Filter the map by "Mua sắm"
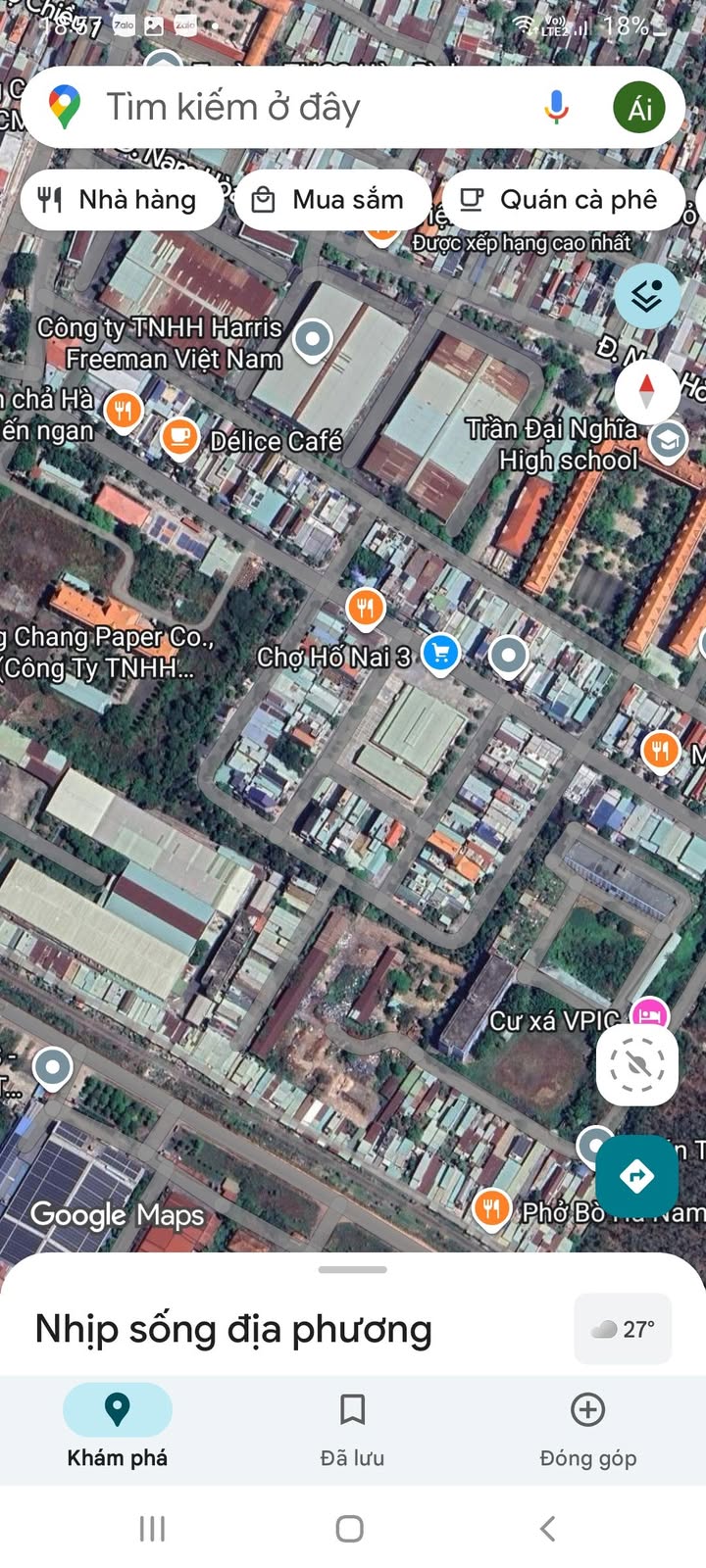Screen dimensions: 706x1568 click(x=331, y=200)
